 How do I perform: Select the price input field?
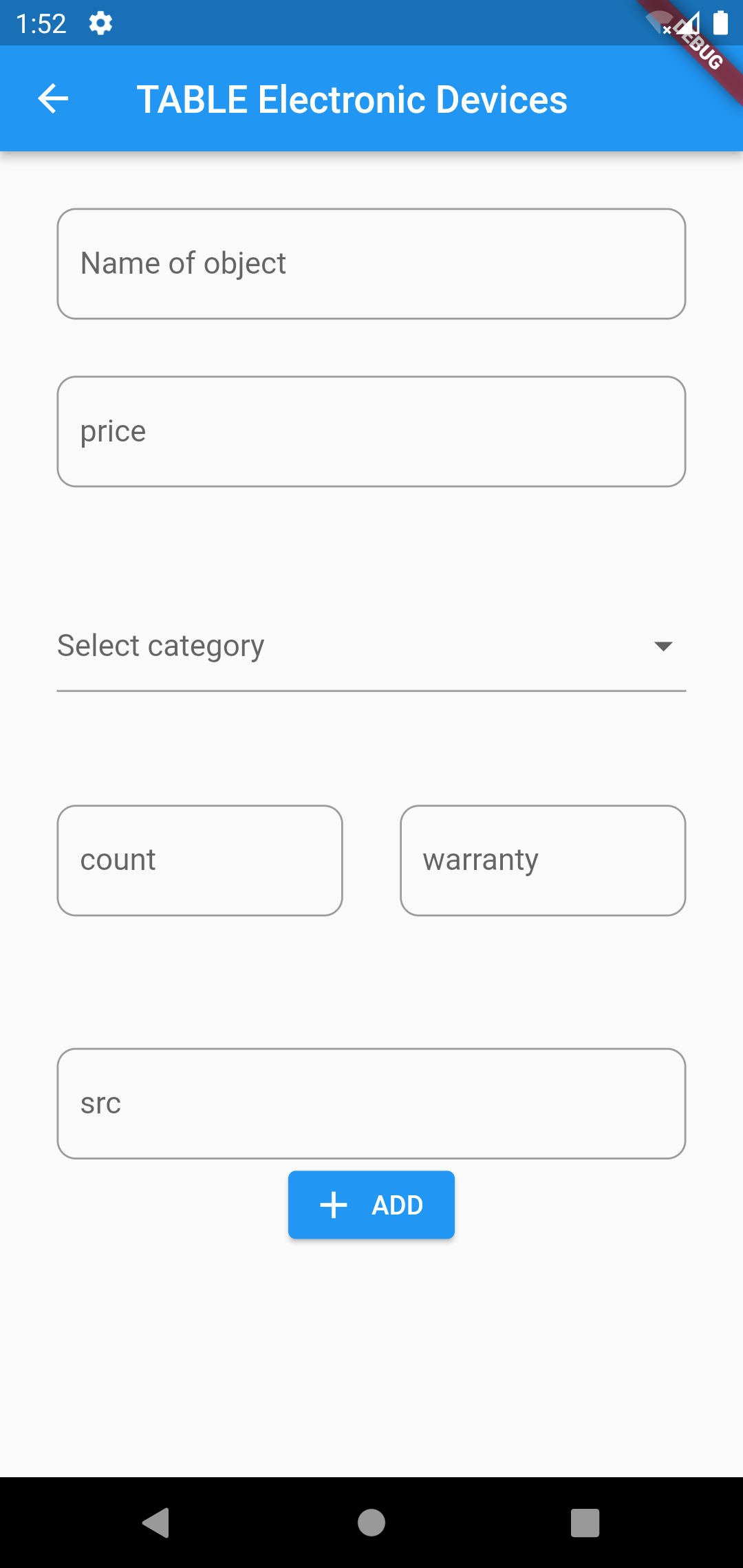pos(371,431)
